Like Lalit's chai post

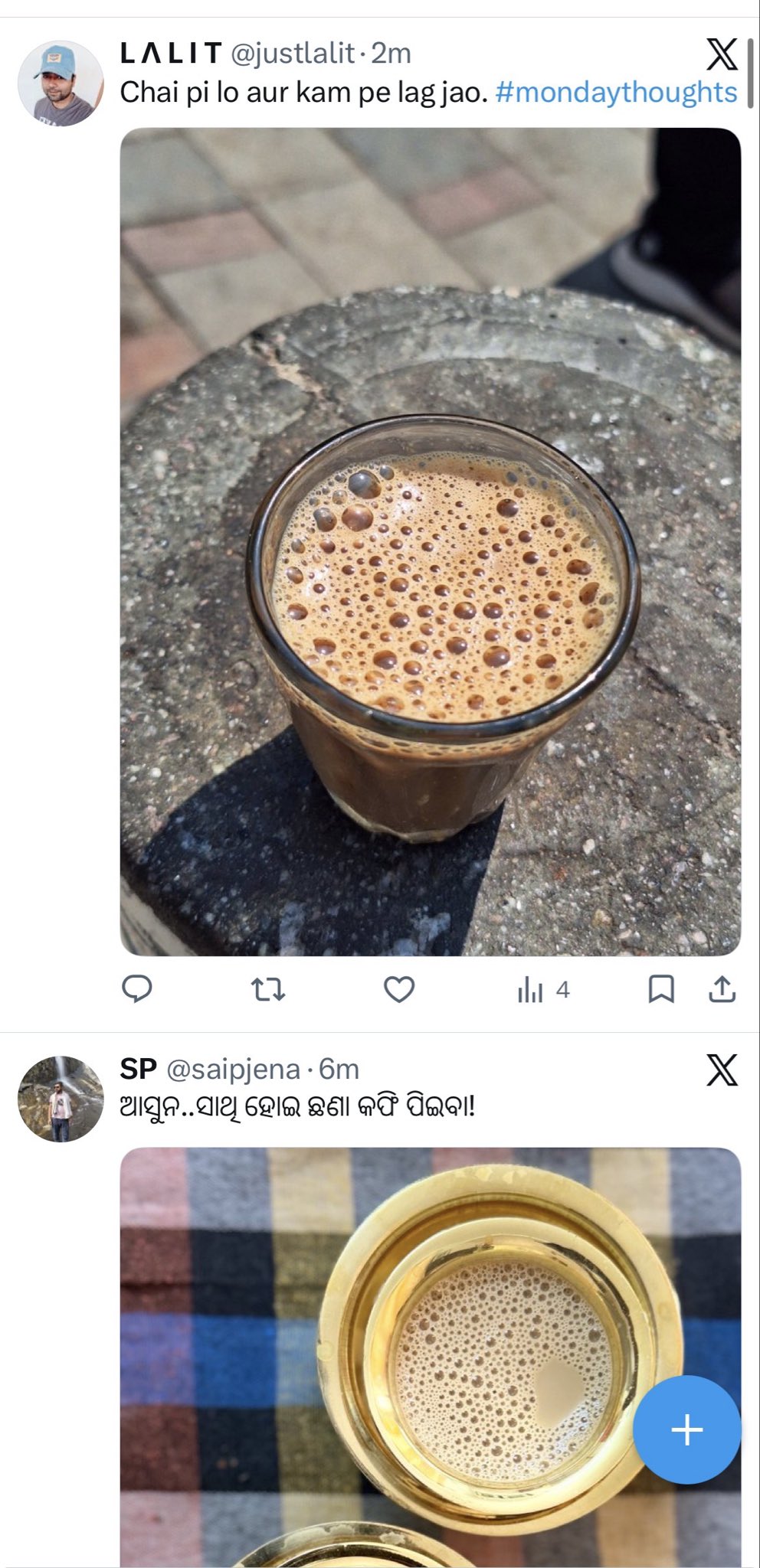tap(398, 989)
